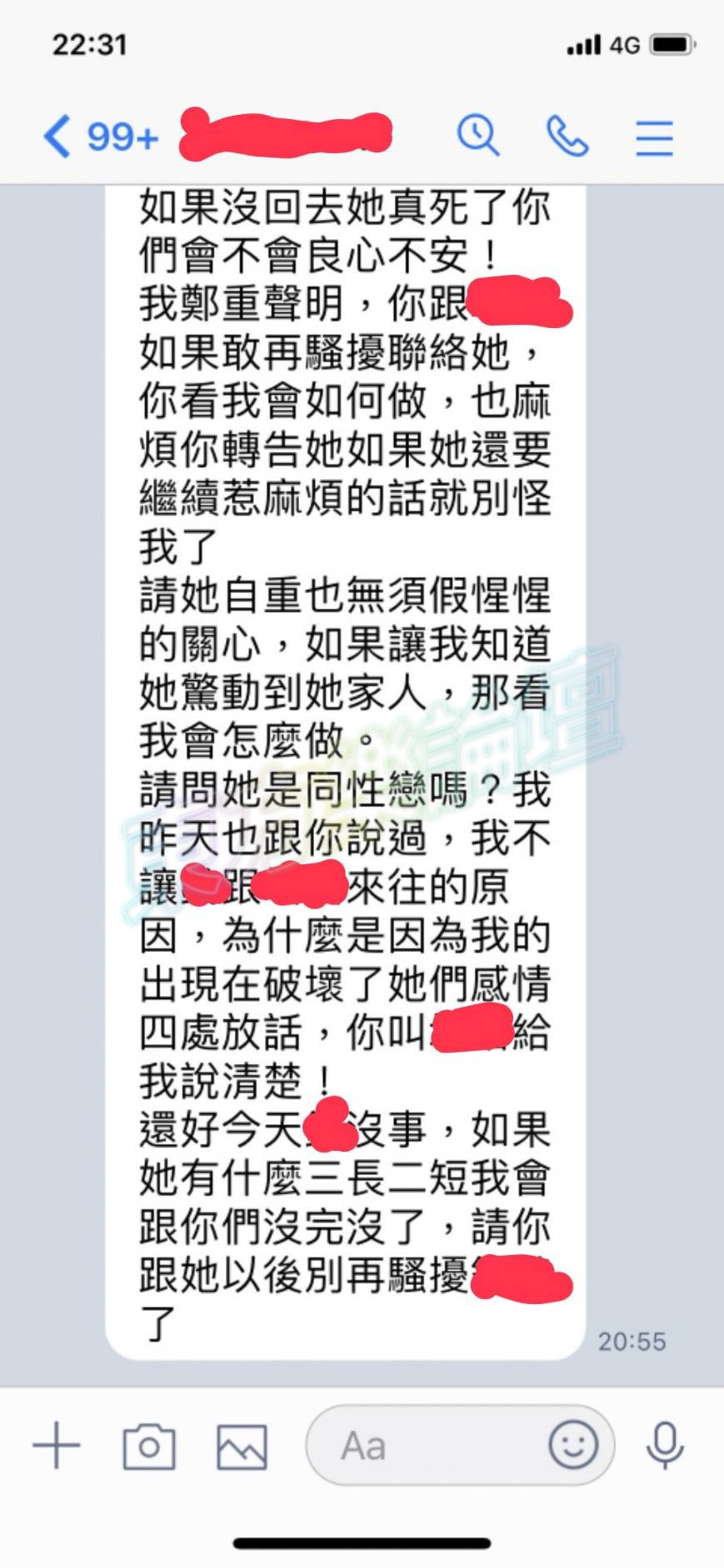Record a voice message with the microphone
Viewport: 724px width, 1568px height.
665,1445
